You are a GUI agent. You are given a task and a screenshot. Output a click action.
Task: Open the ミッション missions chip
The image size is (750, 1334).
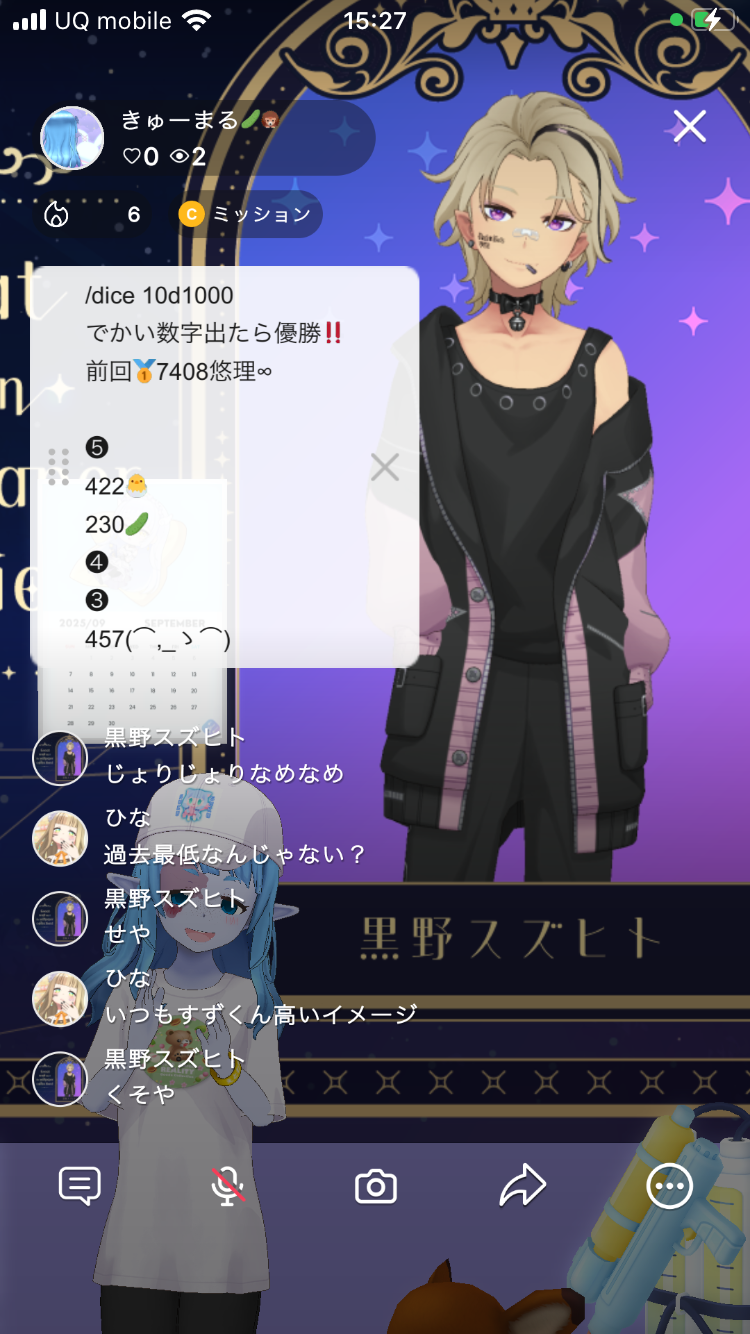click(248, 214)
